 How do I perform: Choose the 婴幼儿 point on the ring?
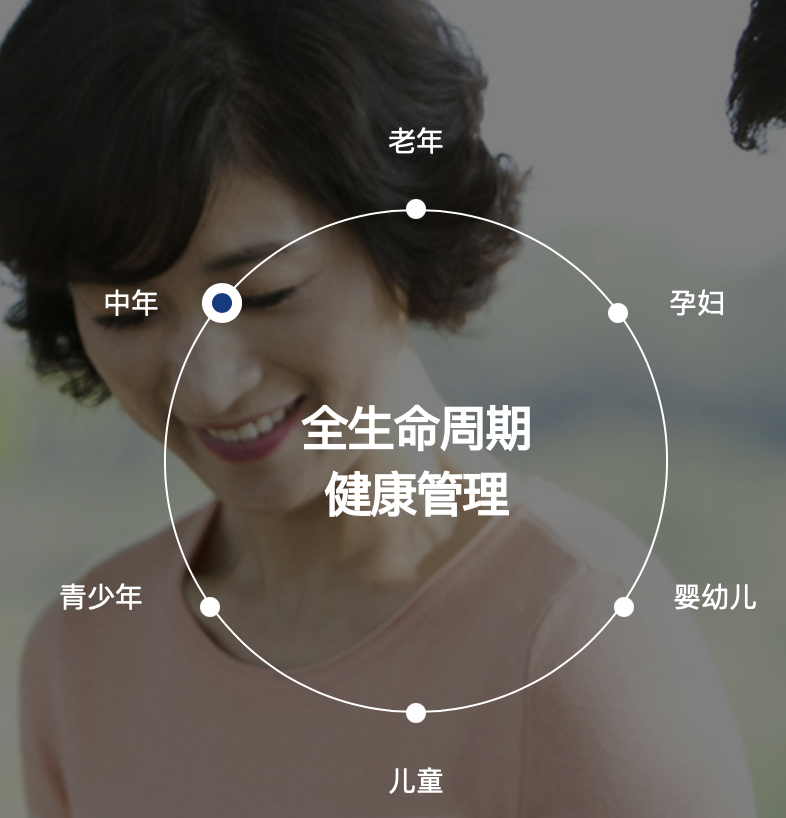(x=624, y=607)
